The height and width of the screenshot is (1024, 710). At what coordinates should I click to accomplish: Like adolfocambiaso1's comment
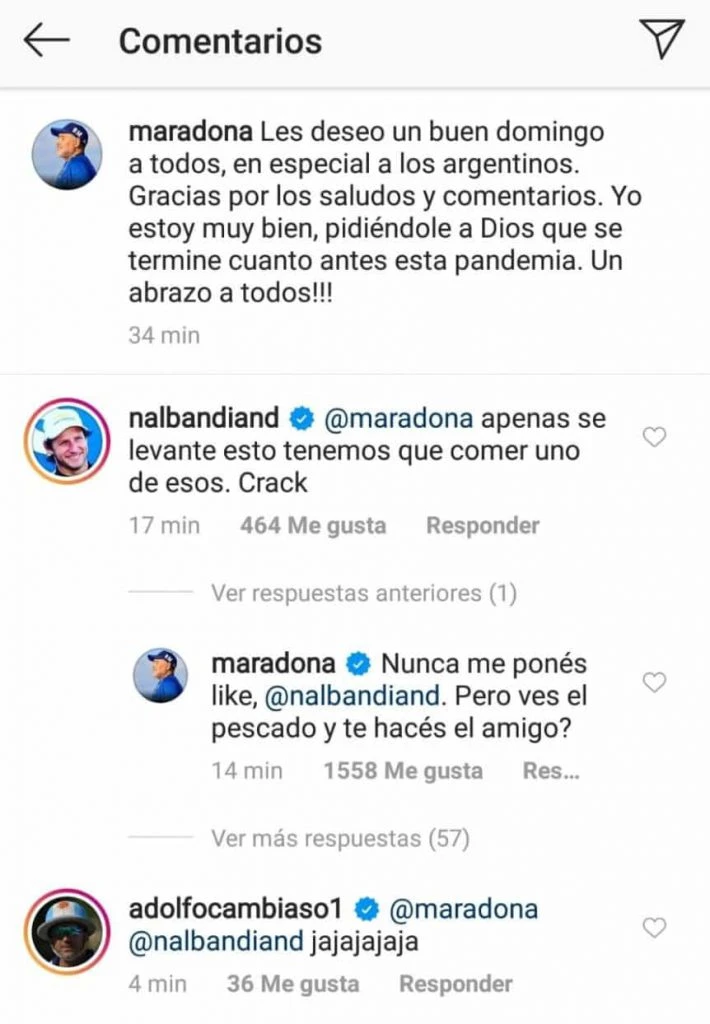pyautogui.click(x=654, y=927)
